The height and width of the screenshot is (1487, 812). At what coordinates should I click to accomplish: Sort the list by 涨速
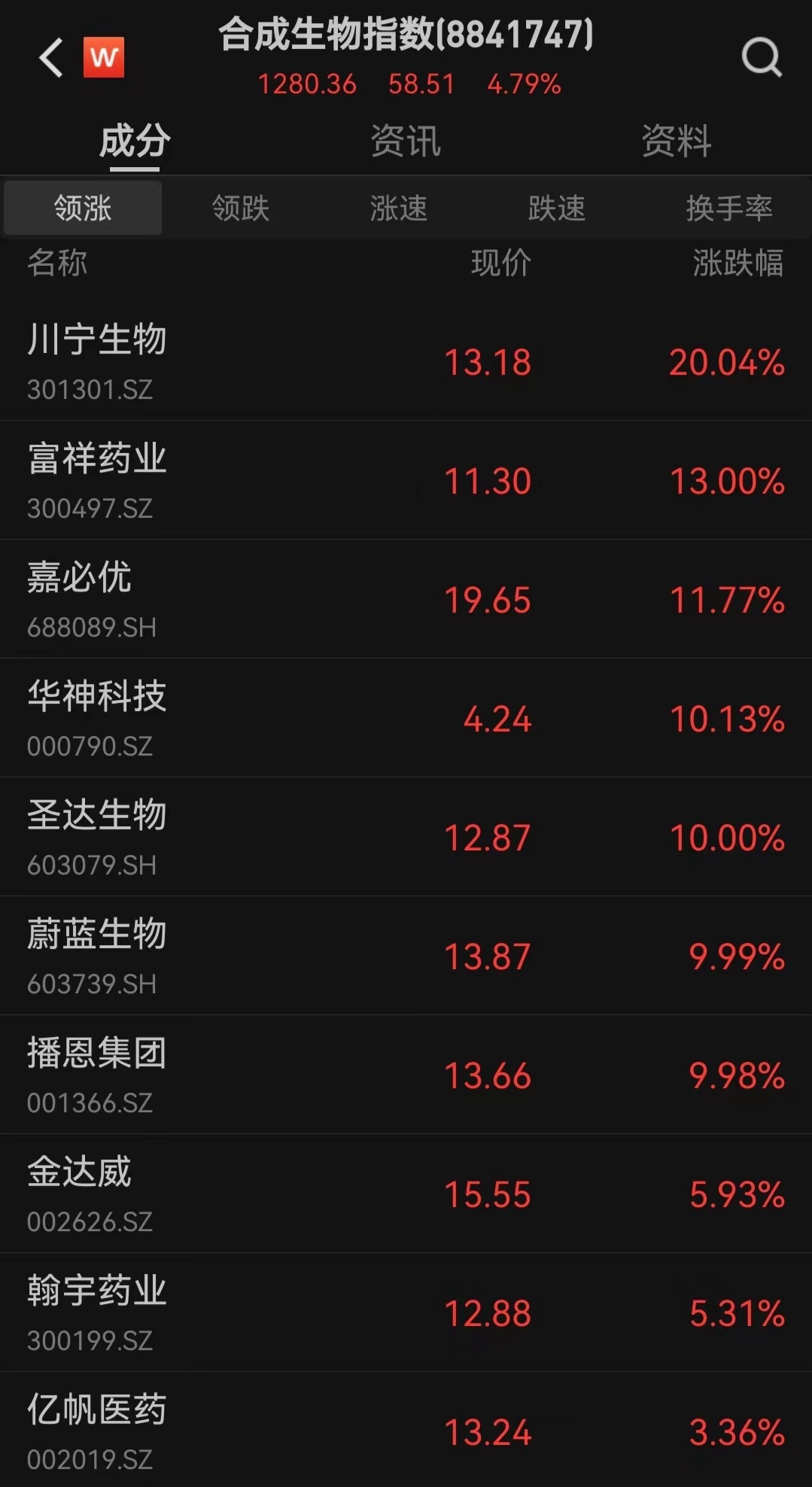(x=398, y=208)
